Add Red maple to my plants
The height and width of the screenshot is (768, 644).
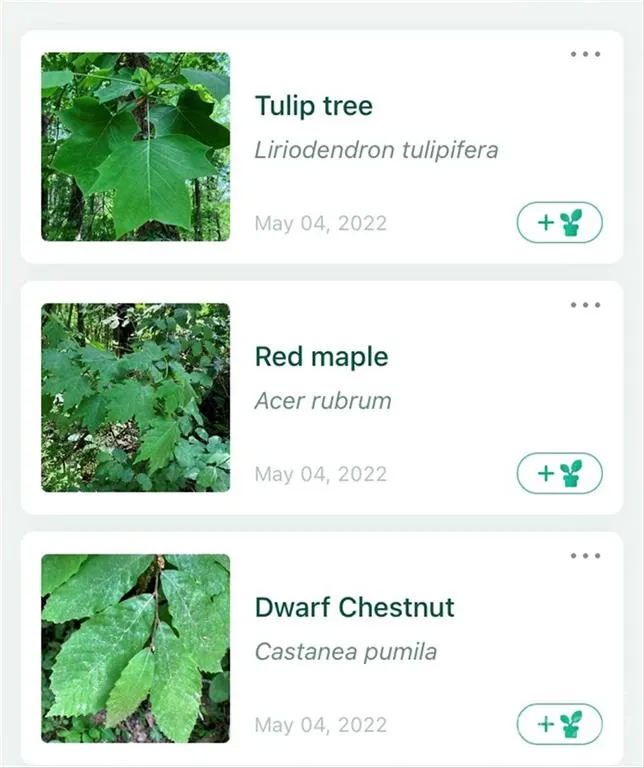click(559, 473)
